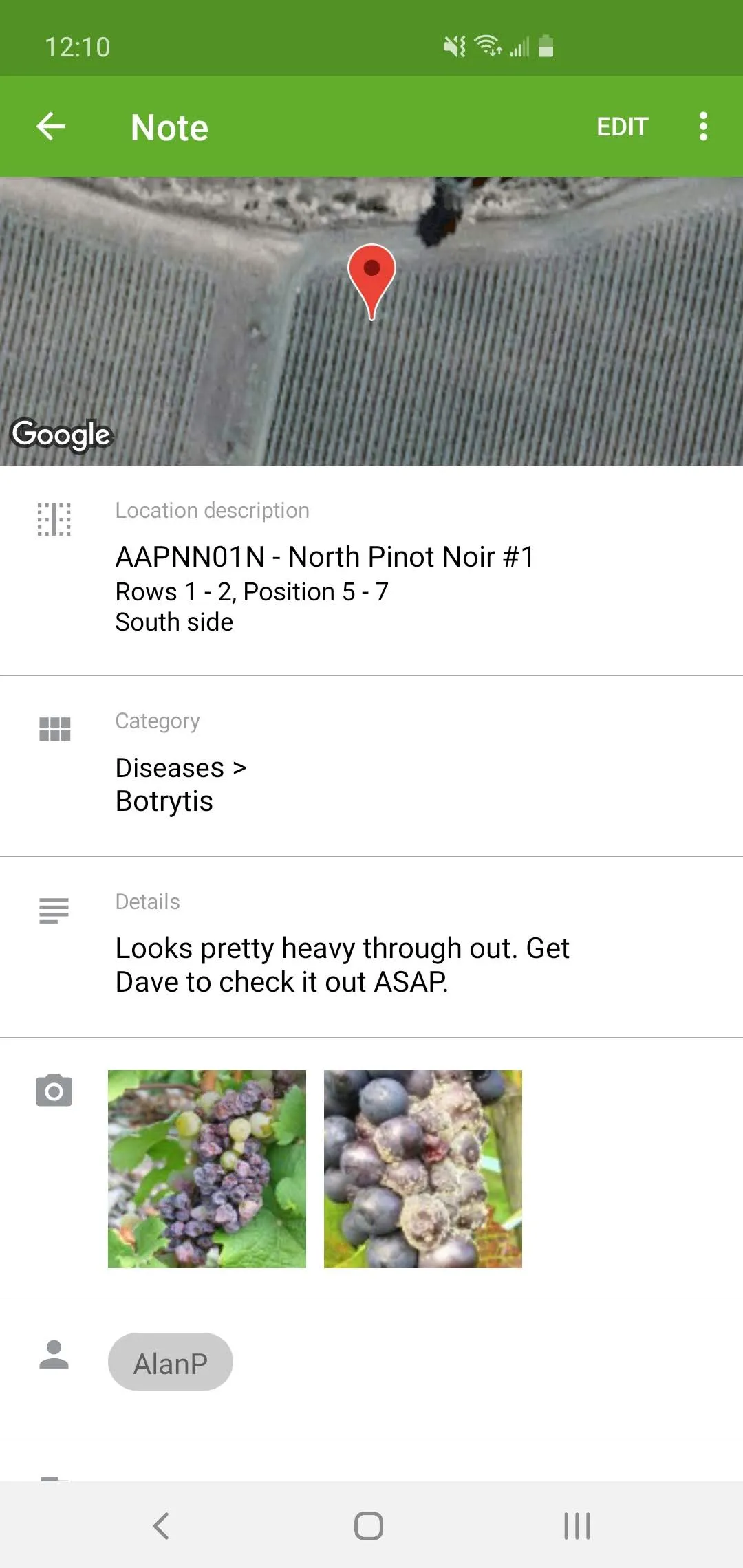Open the three-dot overflow menu

coord(702,127)
